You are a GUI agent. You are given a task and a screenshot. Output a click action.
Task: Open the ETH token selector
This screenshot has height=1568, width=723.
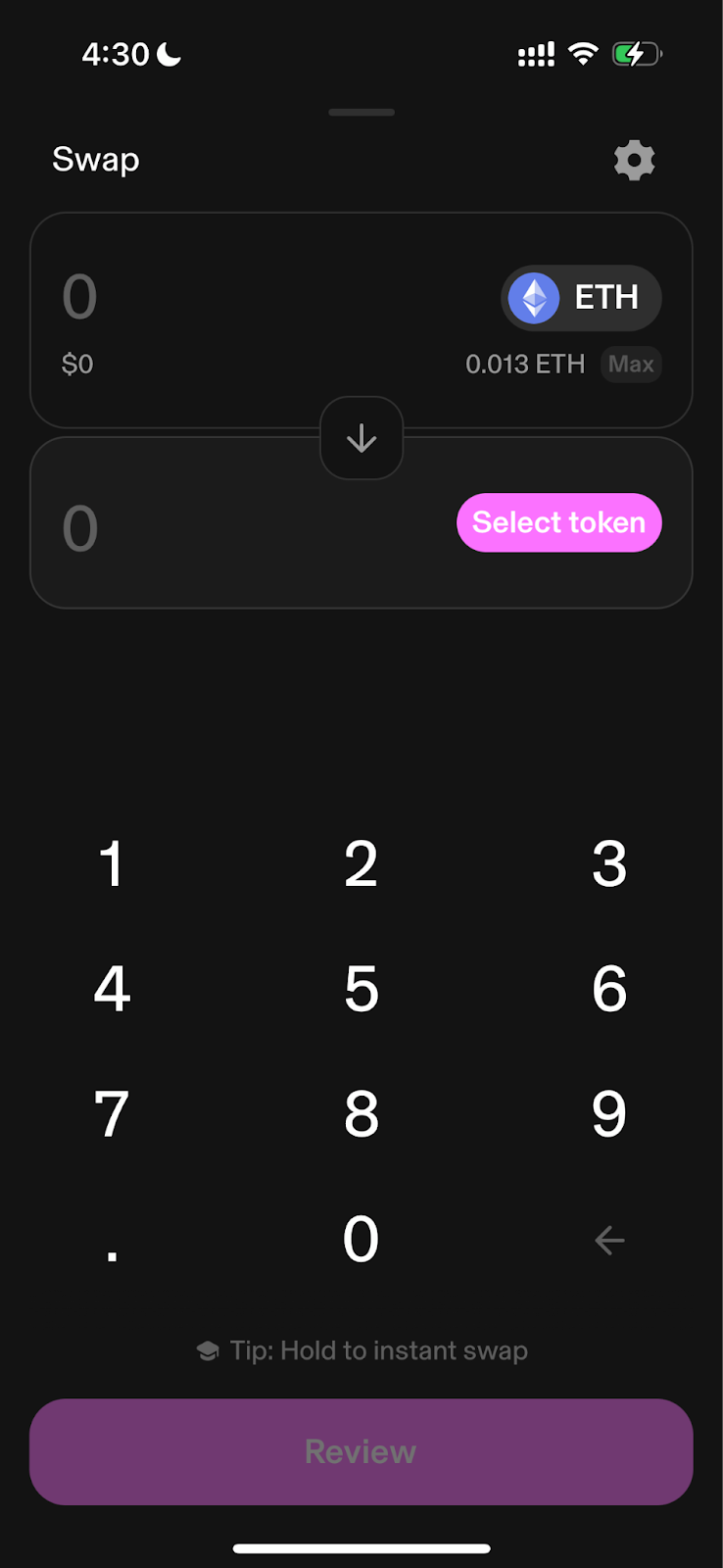click(x=581, y=298)
